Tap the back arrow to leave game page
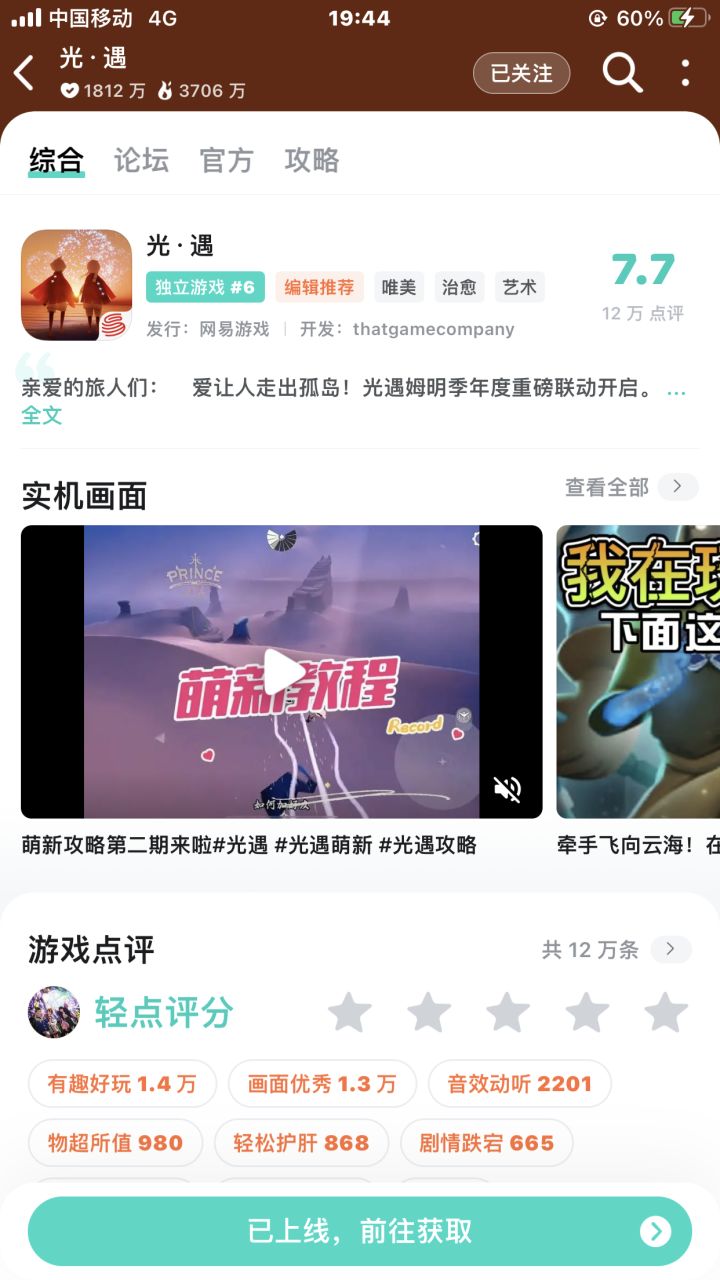The height and width of the screenshot is (1280, 720). pos(24,73)
